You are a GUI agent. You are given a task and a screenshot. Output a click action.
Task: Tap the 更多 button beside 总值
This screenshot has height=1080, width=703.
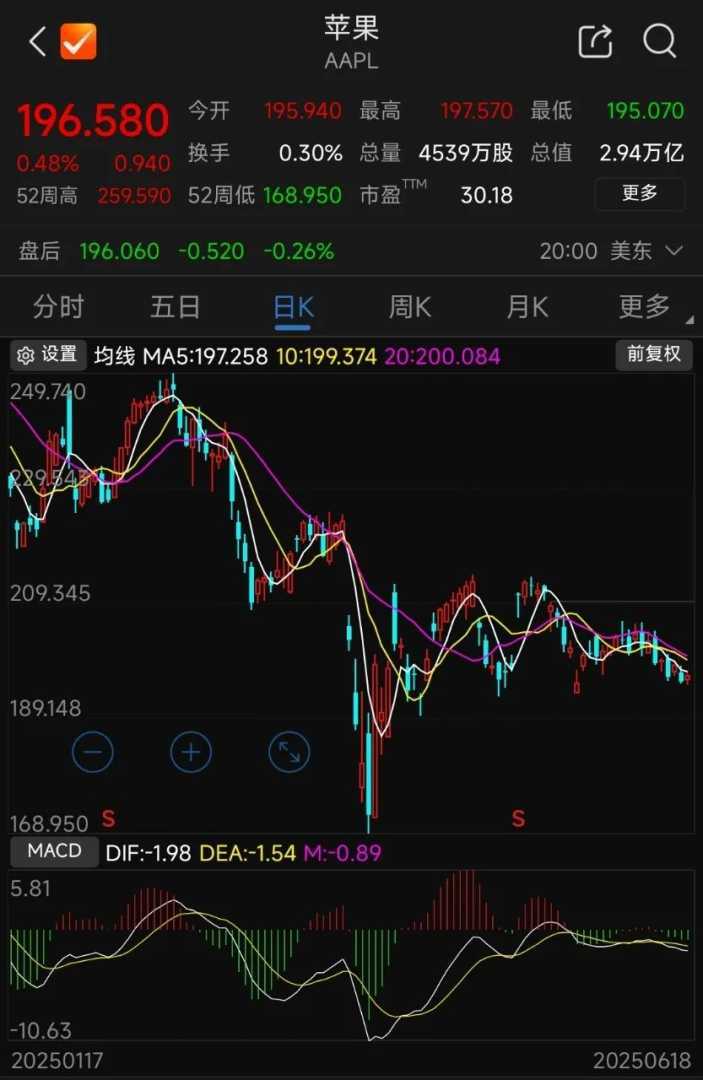pyautogui.click(x=639, y=194)
